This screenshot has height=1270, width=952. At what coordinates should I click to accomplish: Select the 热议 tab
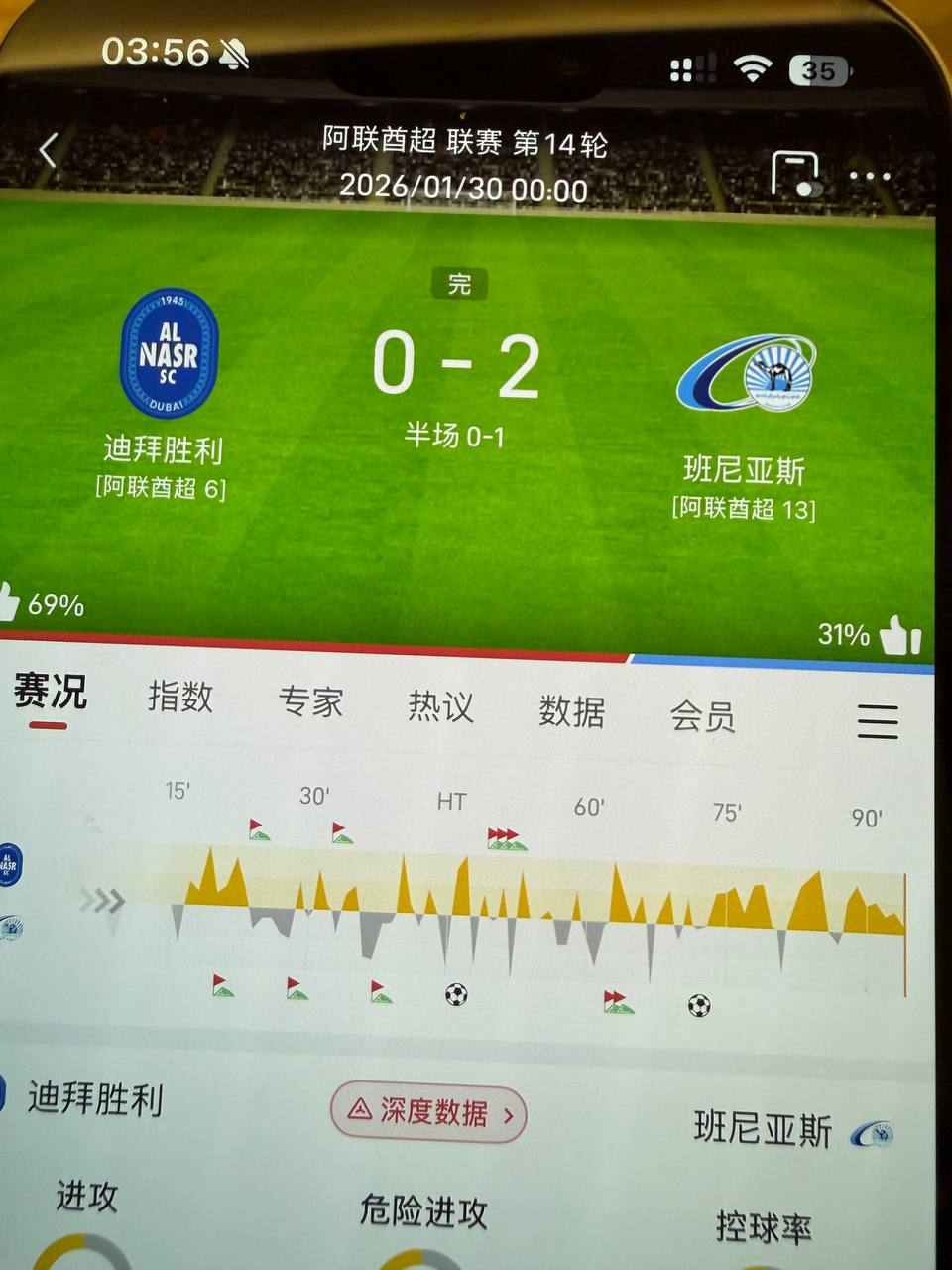(440, 706)
